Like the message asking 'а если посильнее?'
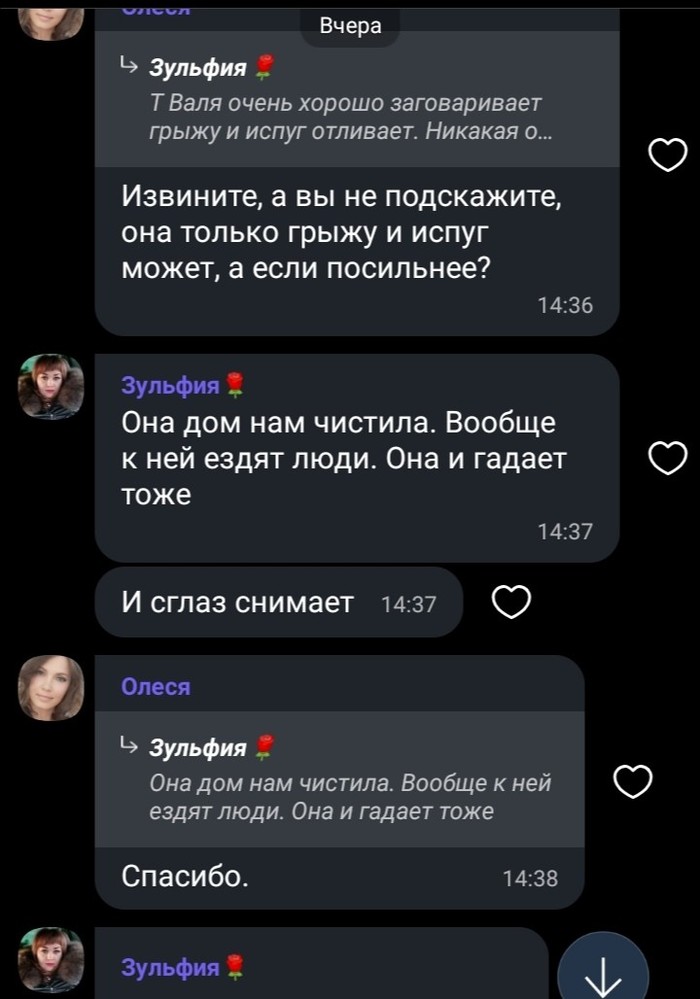 click(668, 155)
